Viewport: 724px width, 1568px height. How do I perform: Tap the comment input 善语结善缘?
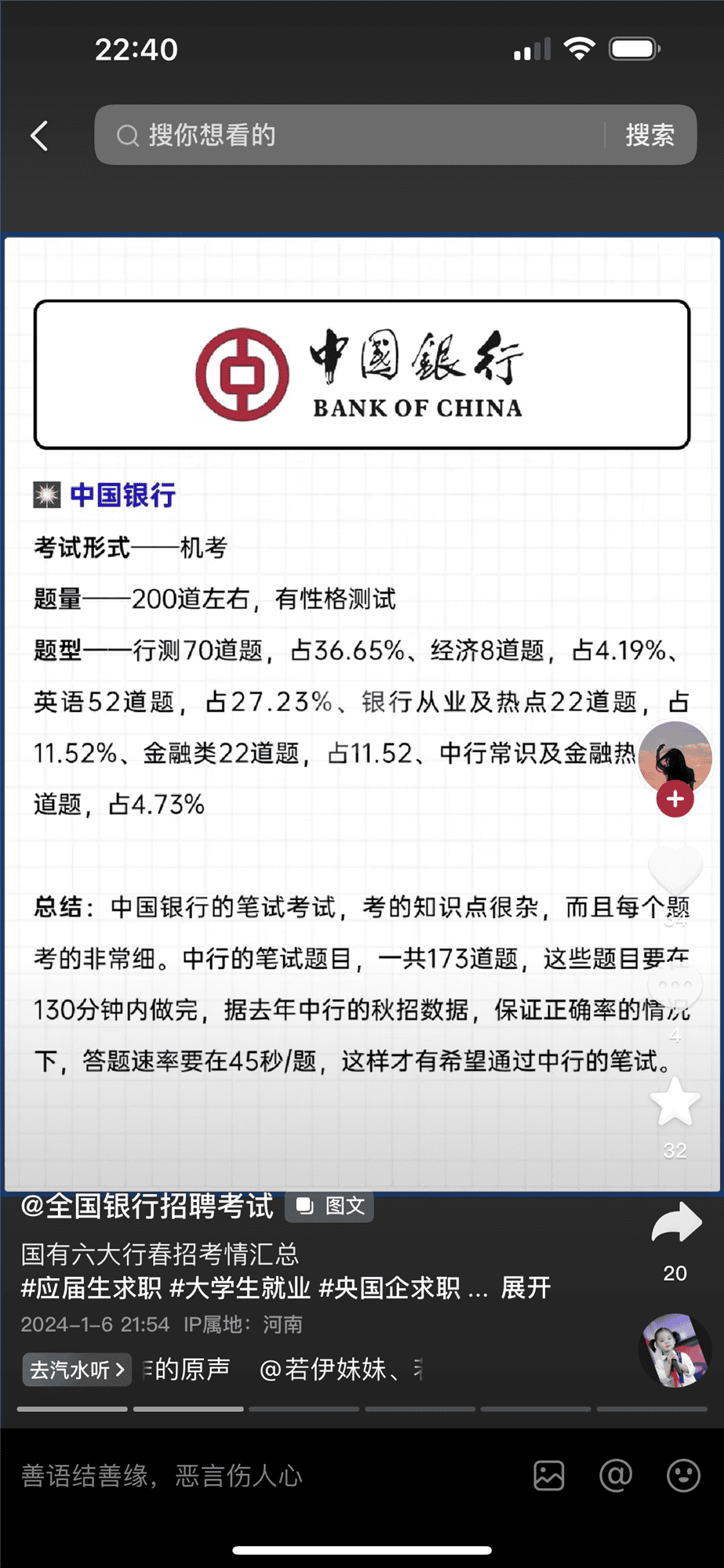pos(235,1476)
